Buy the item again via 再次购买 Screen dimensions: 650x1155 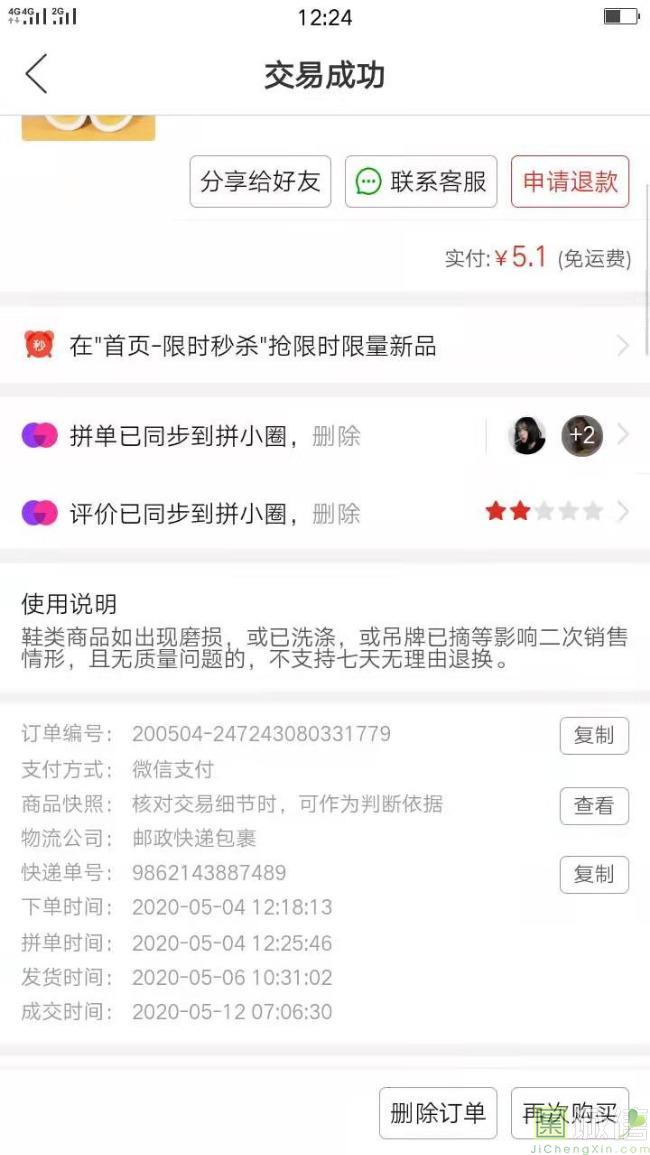point(570,1113)
